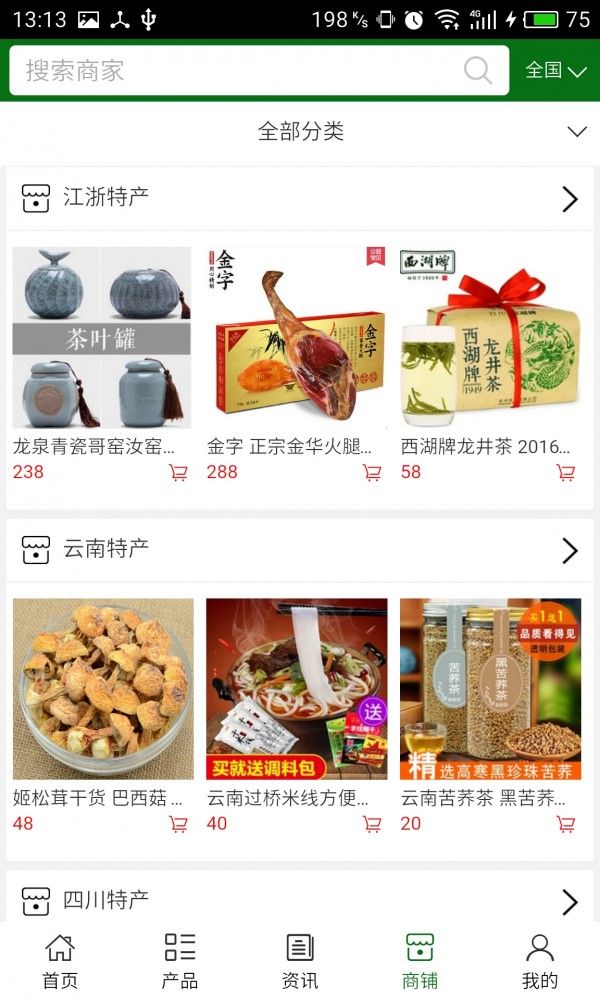Open the 云南特产 section

click(x=300, y=549)
